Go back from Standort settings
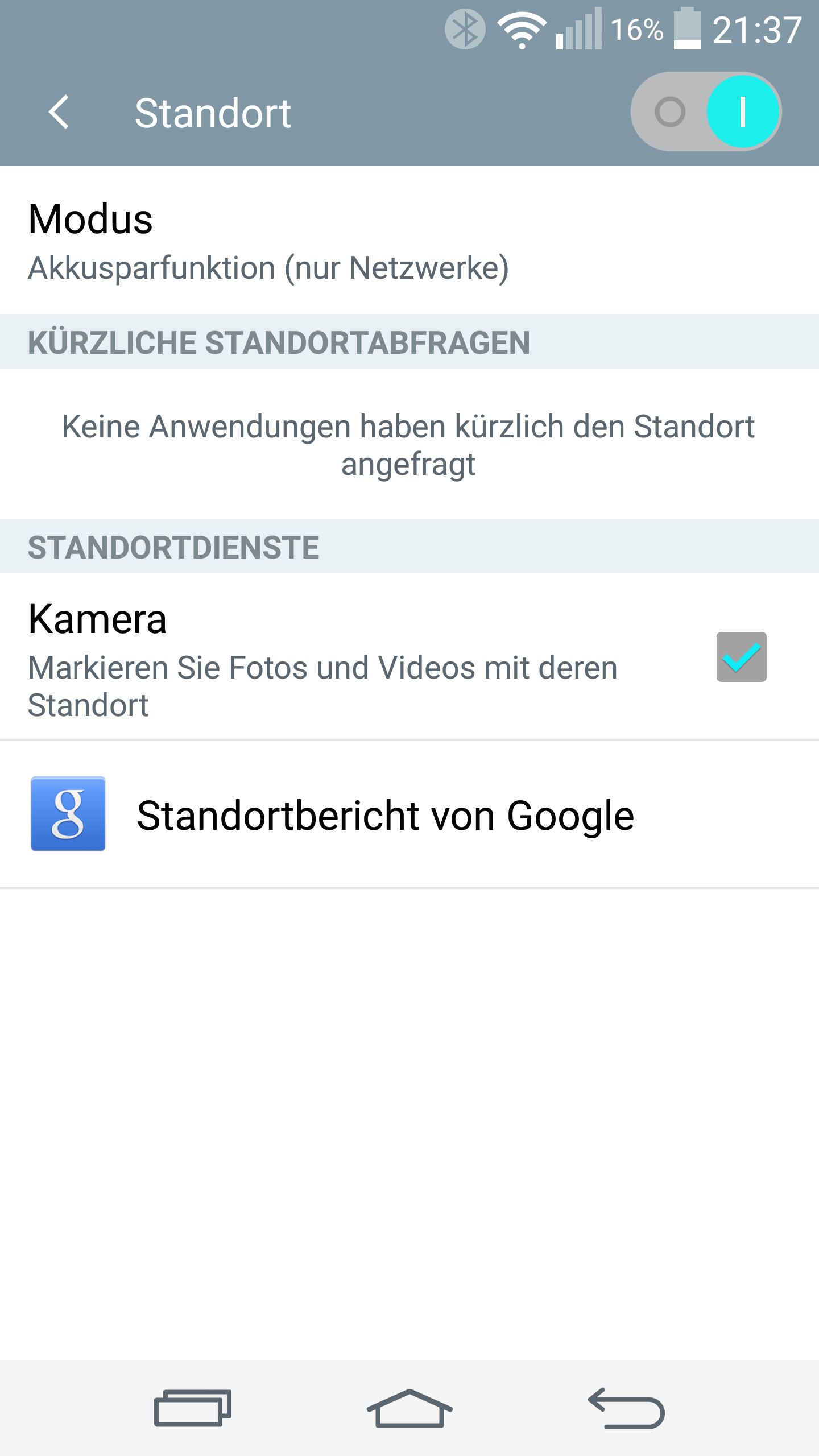The height and width of the screenshot is (1456, 819). click(59, 112)
